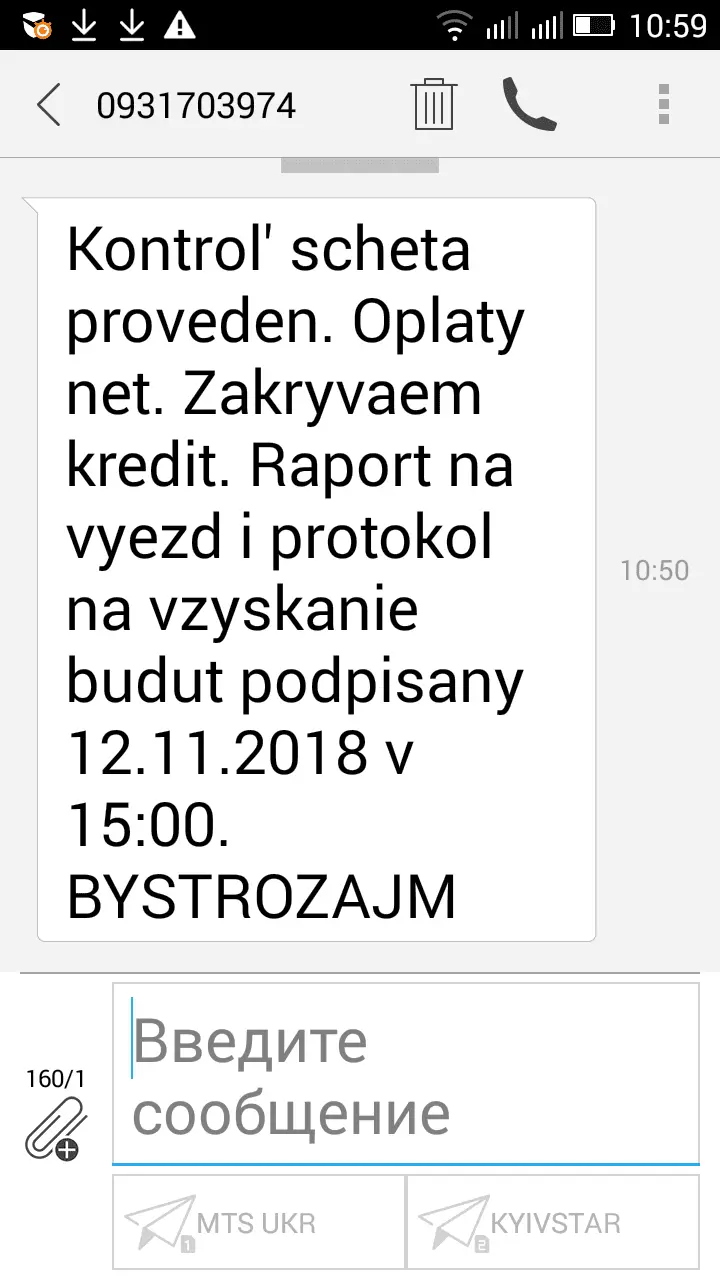The image size is (720, 1280).
Task: Call 0931703974 with the phone icon
Action: tap(529, 104)
